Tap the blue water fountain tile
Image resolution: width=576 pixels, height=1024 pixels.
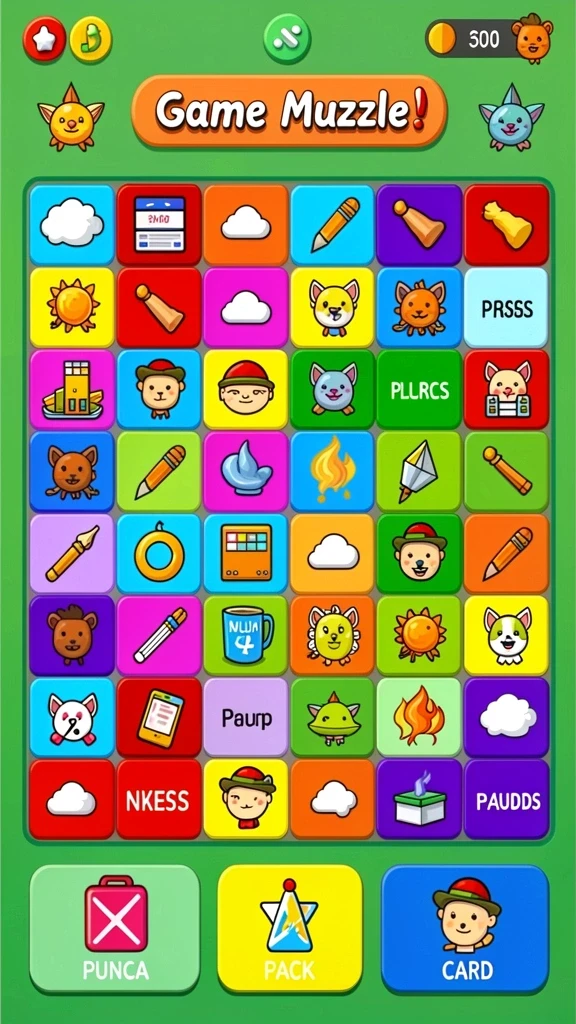[246, 471]
